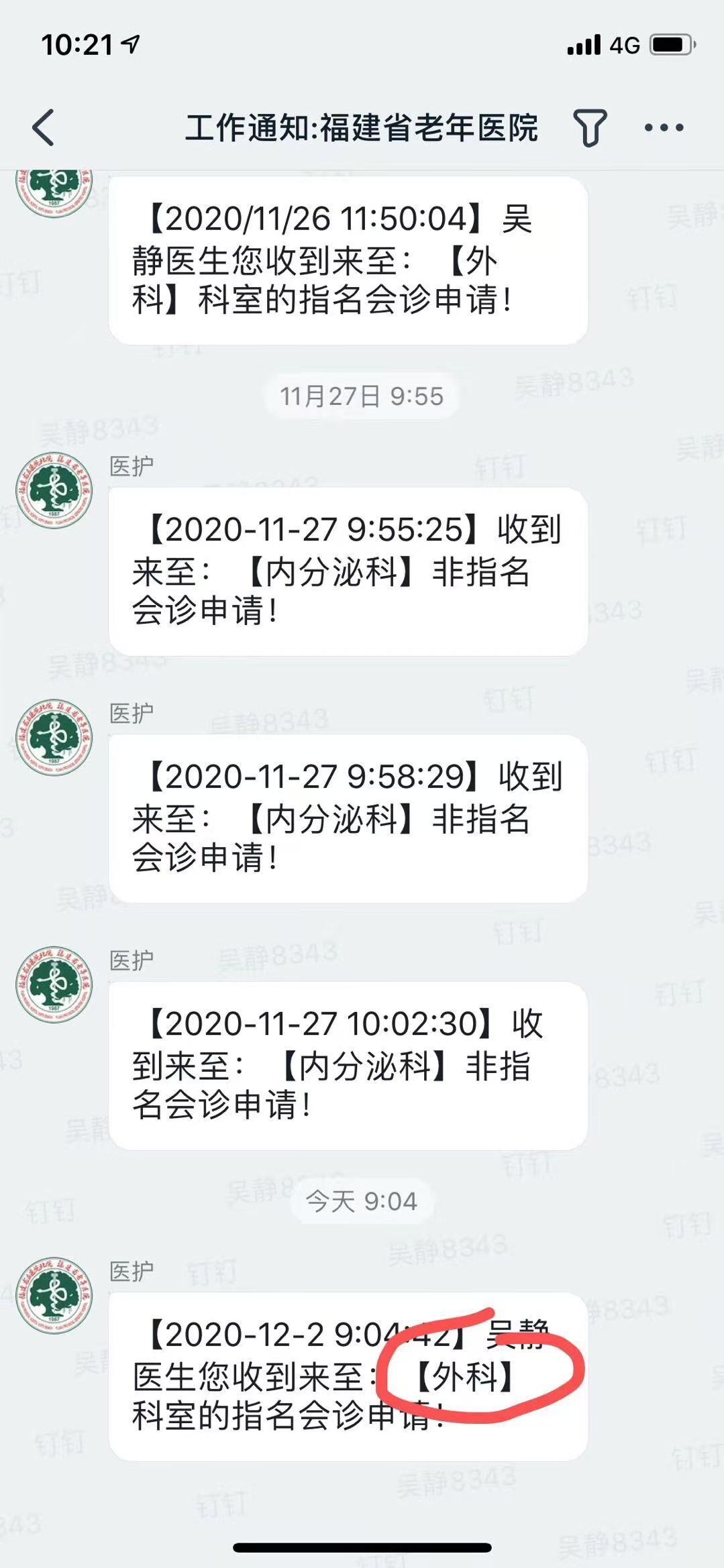Open the 9:58:29 内分泌科 consultation message
Image resolution: width=724 pixels, height=1568 pixels.
pos(348,818)
